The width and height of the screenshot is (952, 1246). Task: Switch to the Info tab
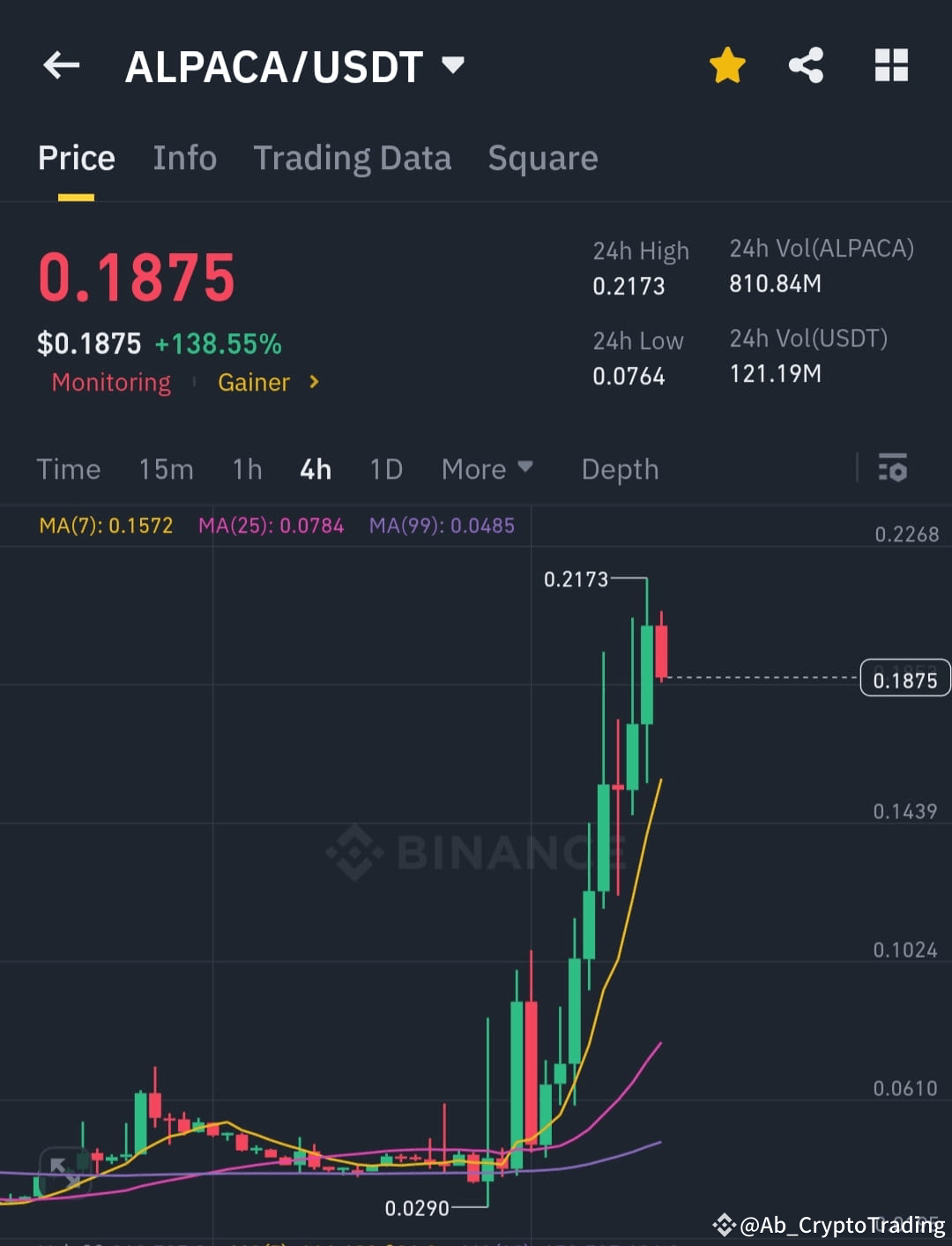(x=184, y=158)
